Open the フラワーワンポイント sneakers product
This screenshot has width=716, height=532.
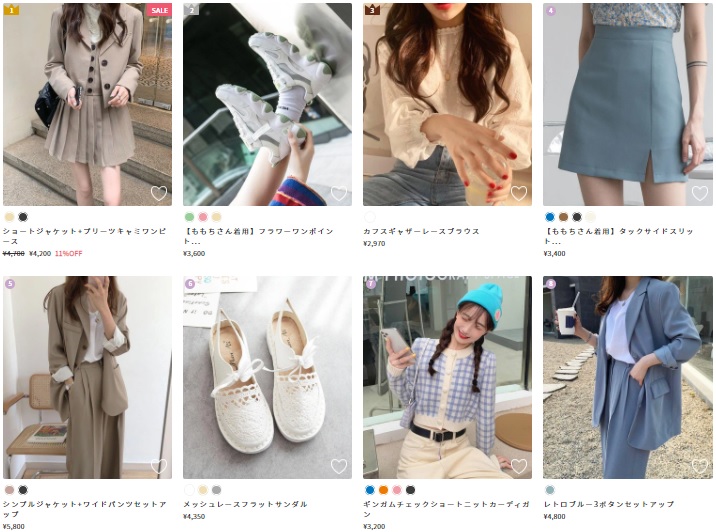click(x=267, y=100)
